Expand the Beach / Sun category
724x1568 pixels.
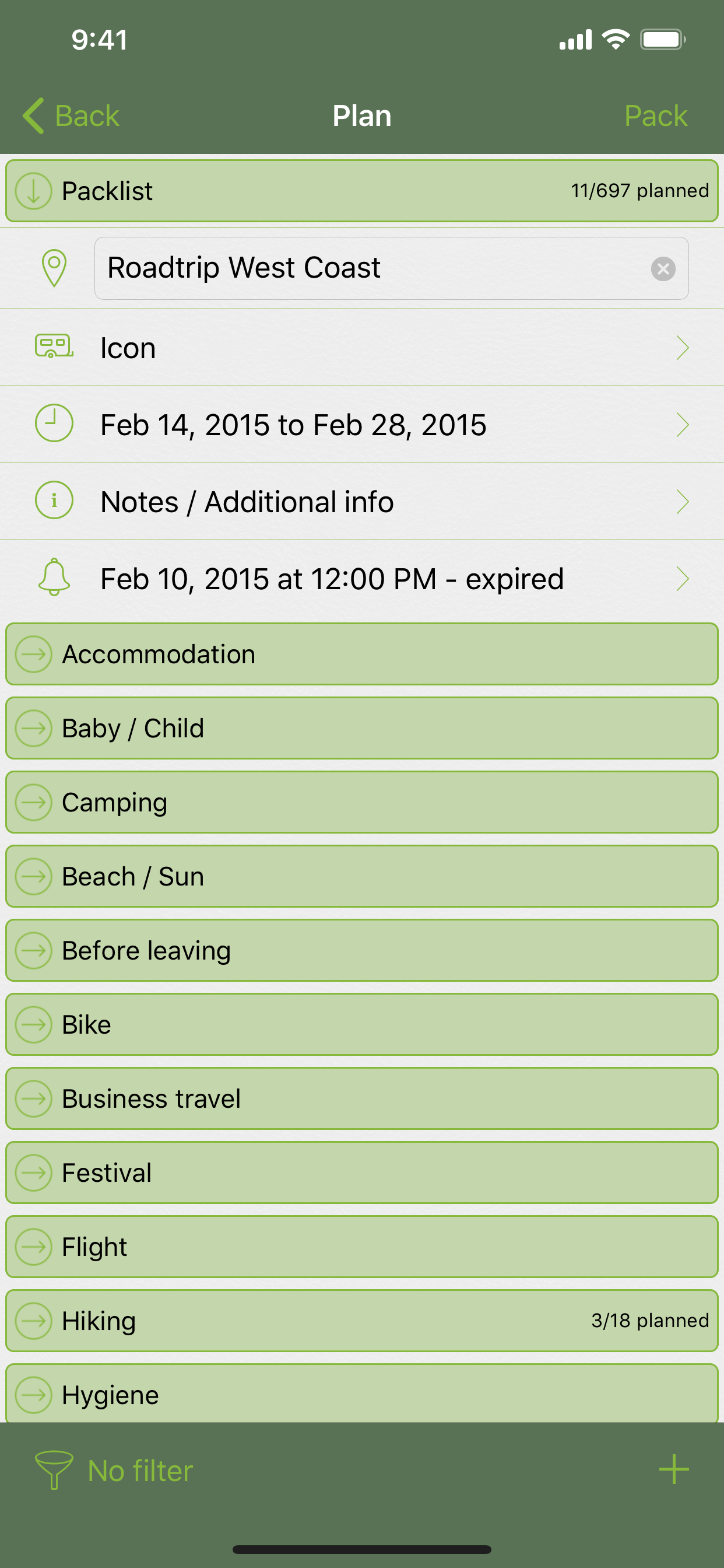[x=362, y=877]
